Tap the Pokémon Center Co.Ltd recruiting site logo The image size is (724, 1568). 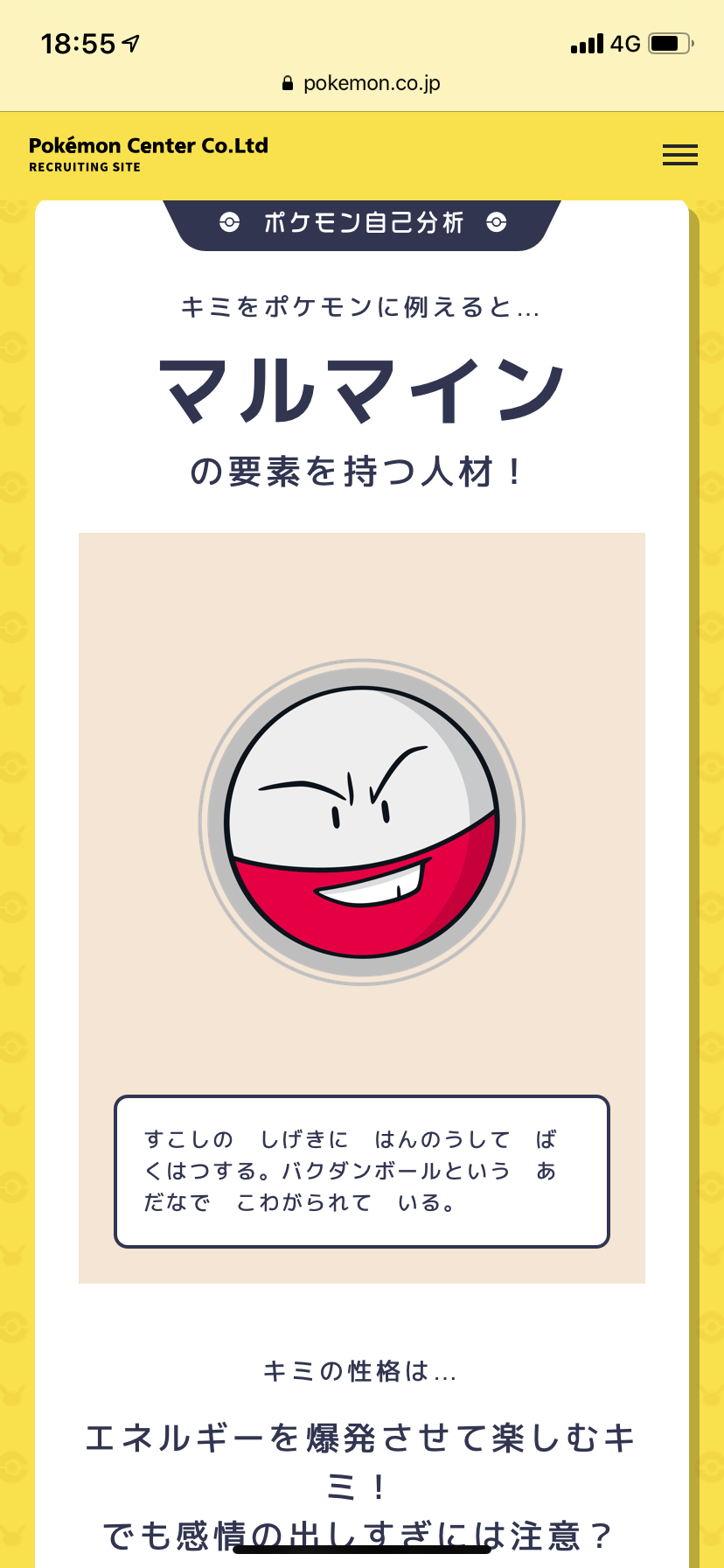[x=149, y=154]
